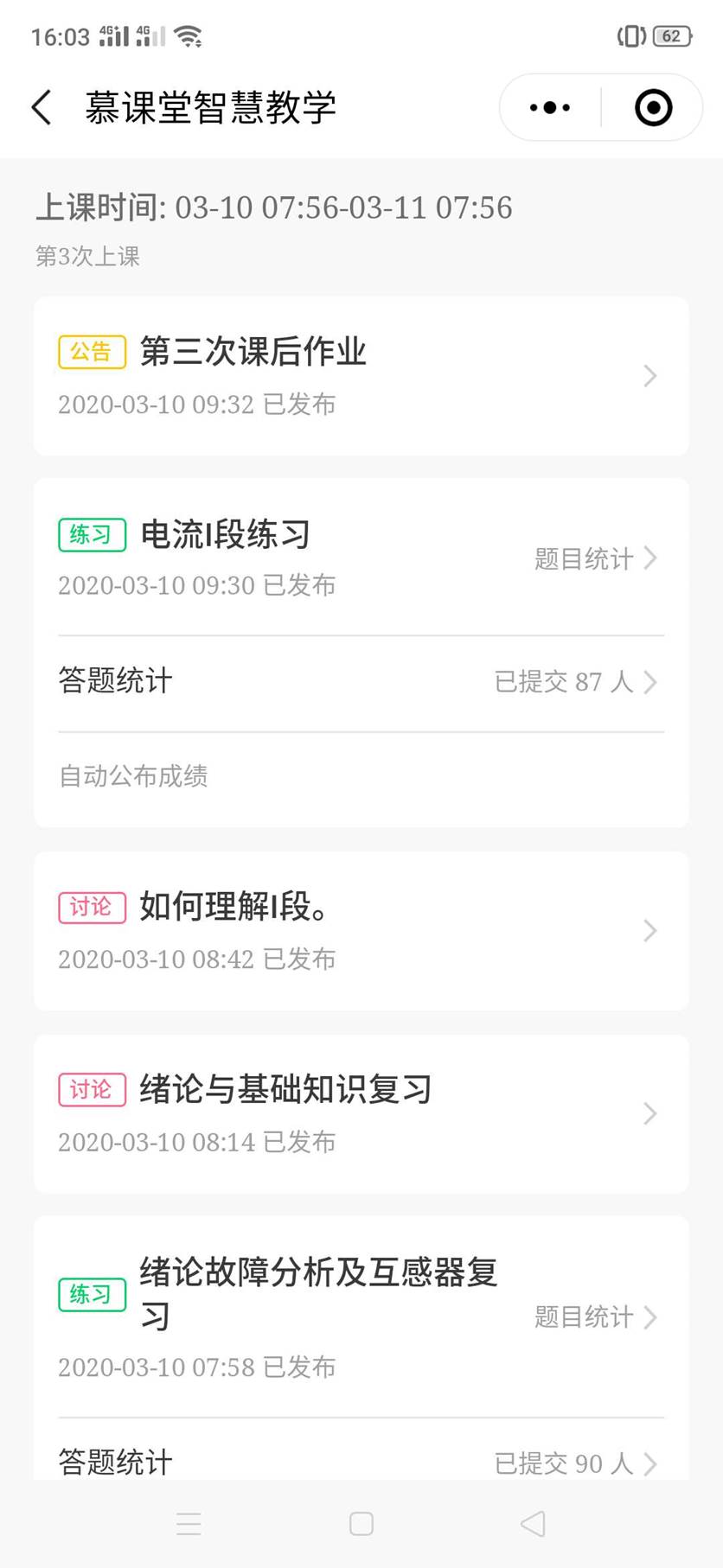This screenshot has width=723, height=1568.
Task: Go back using the top-left arrow
Action: (42, 108)
